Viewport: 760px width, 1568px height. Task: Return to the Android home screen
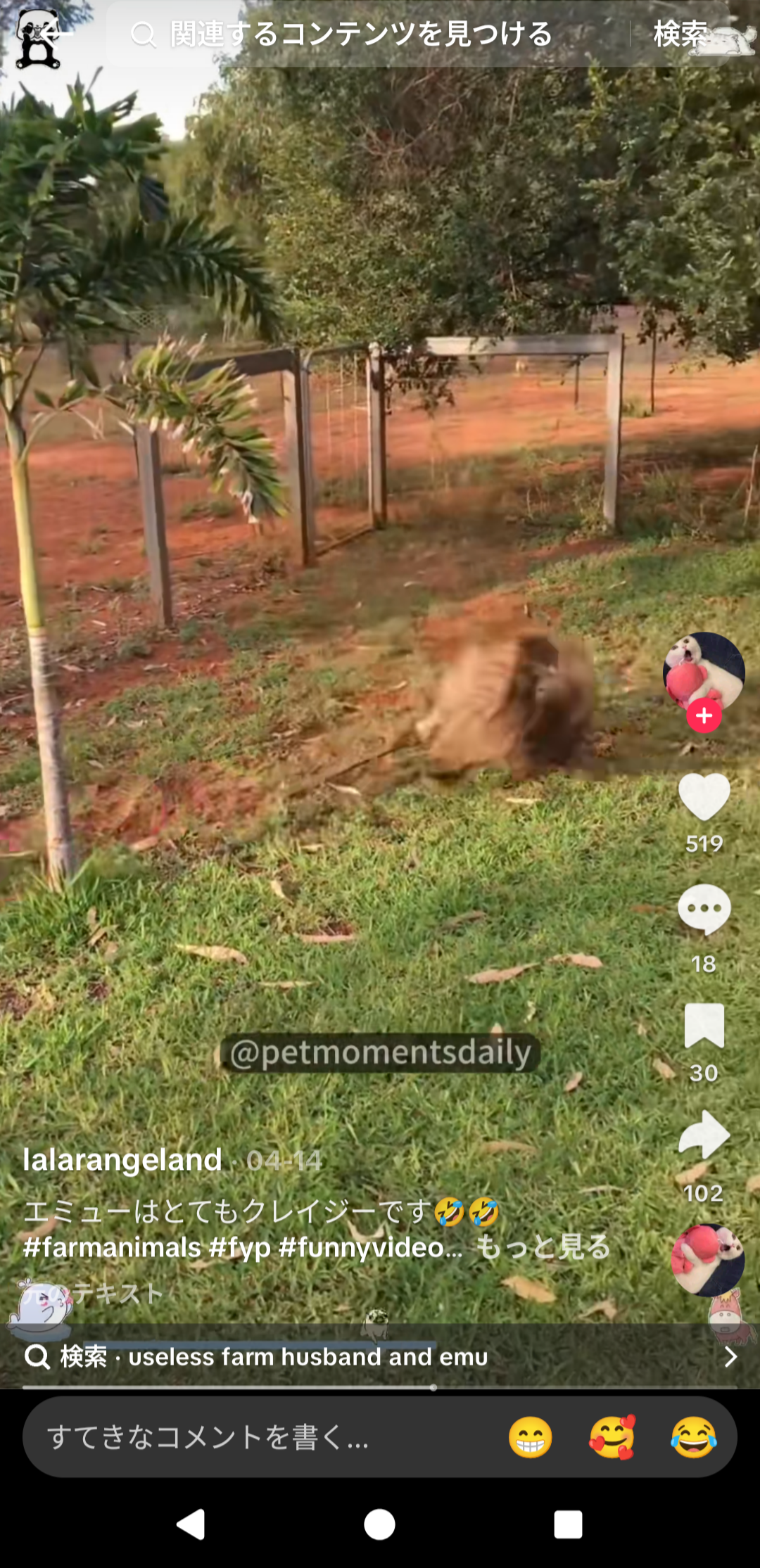click(x=379, y=1524)
